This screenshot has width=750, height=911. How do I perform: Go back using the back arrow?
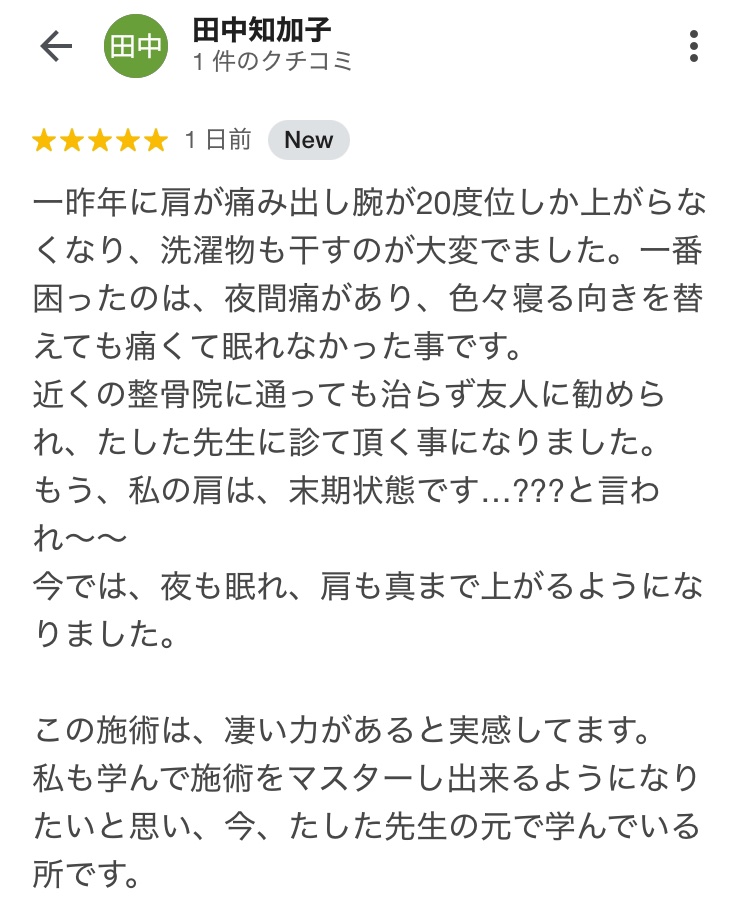coord(56,46)
